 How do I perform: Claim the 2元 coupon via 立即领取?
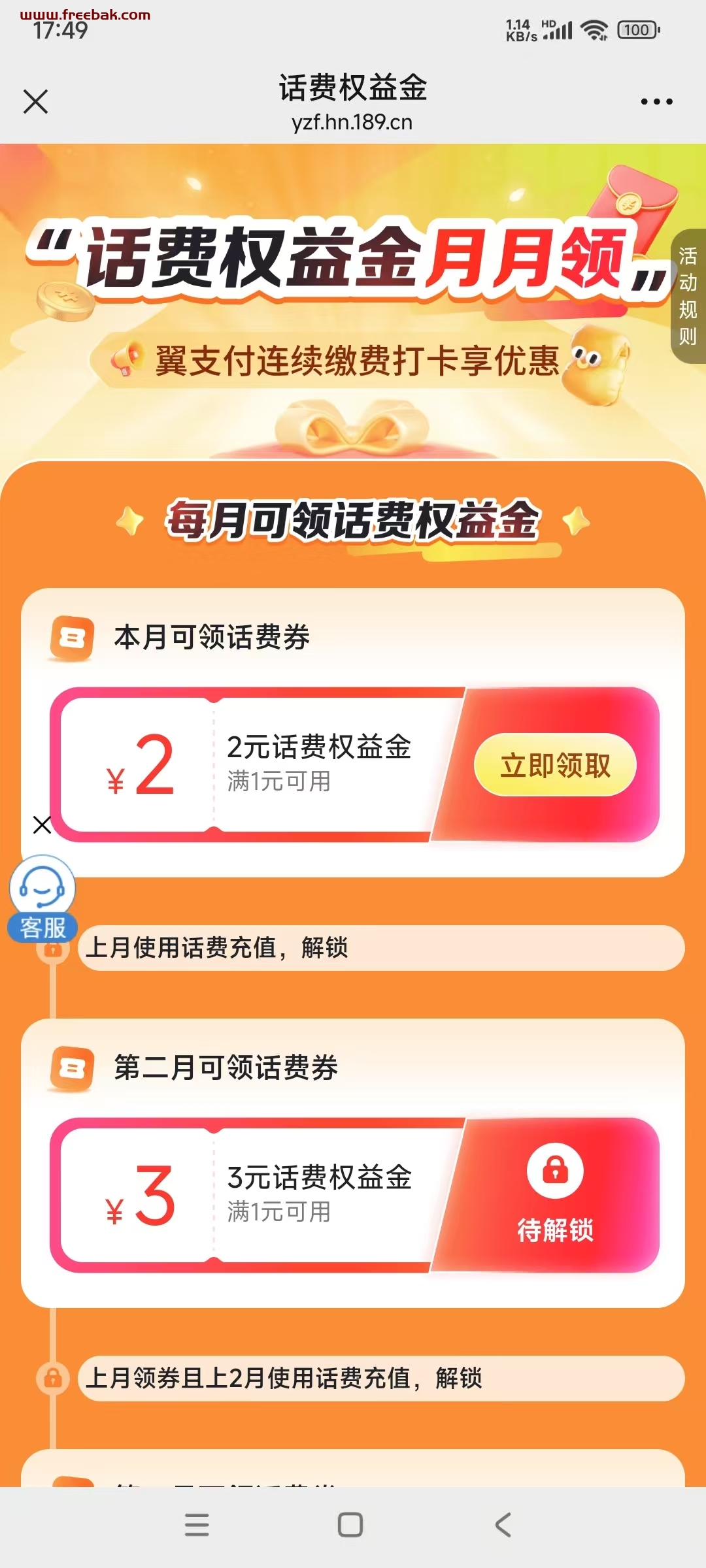(555, 765)
